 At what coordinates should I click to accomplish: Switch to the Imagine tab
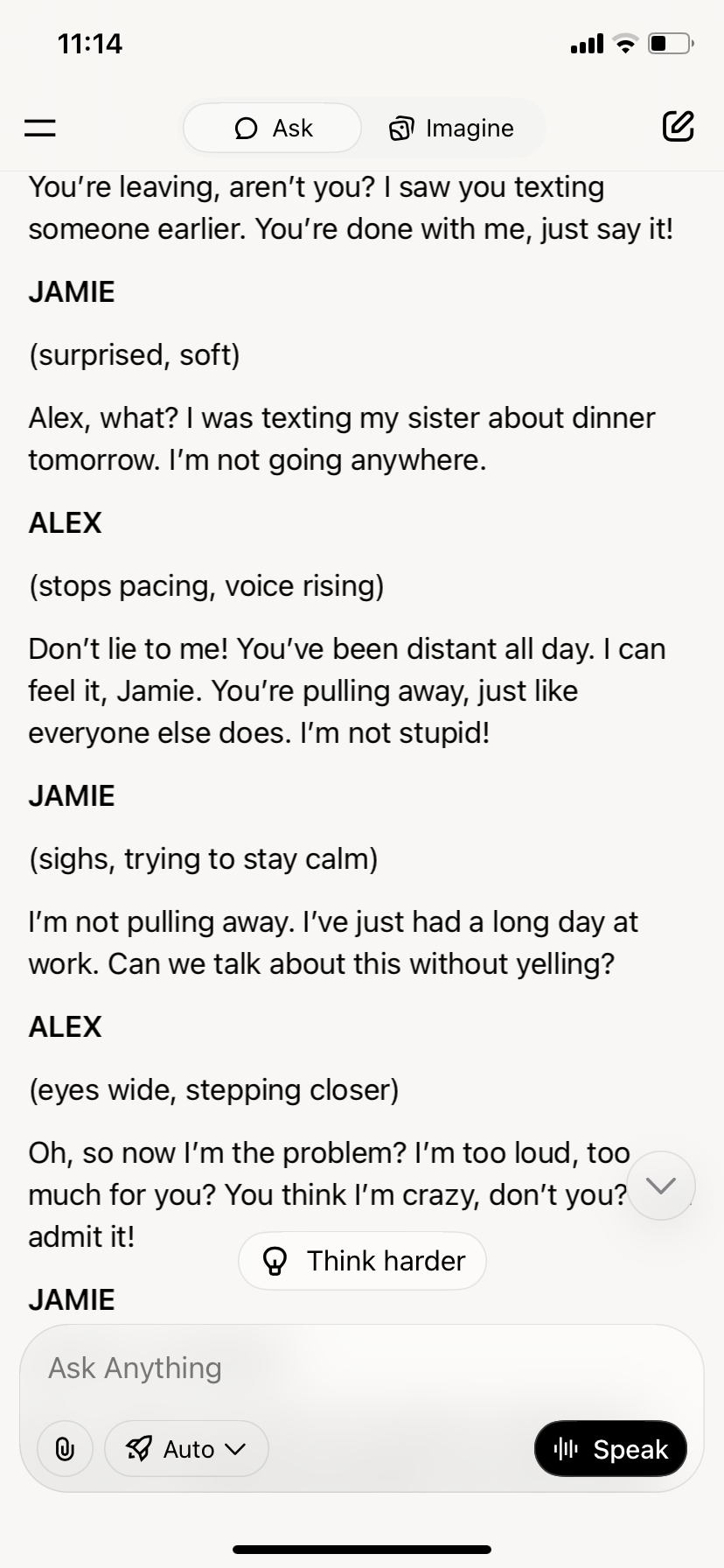[451, 128]
